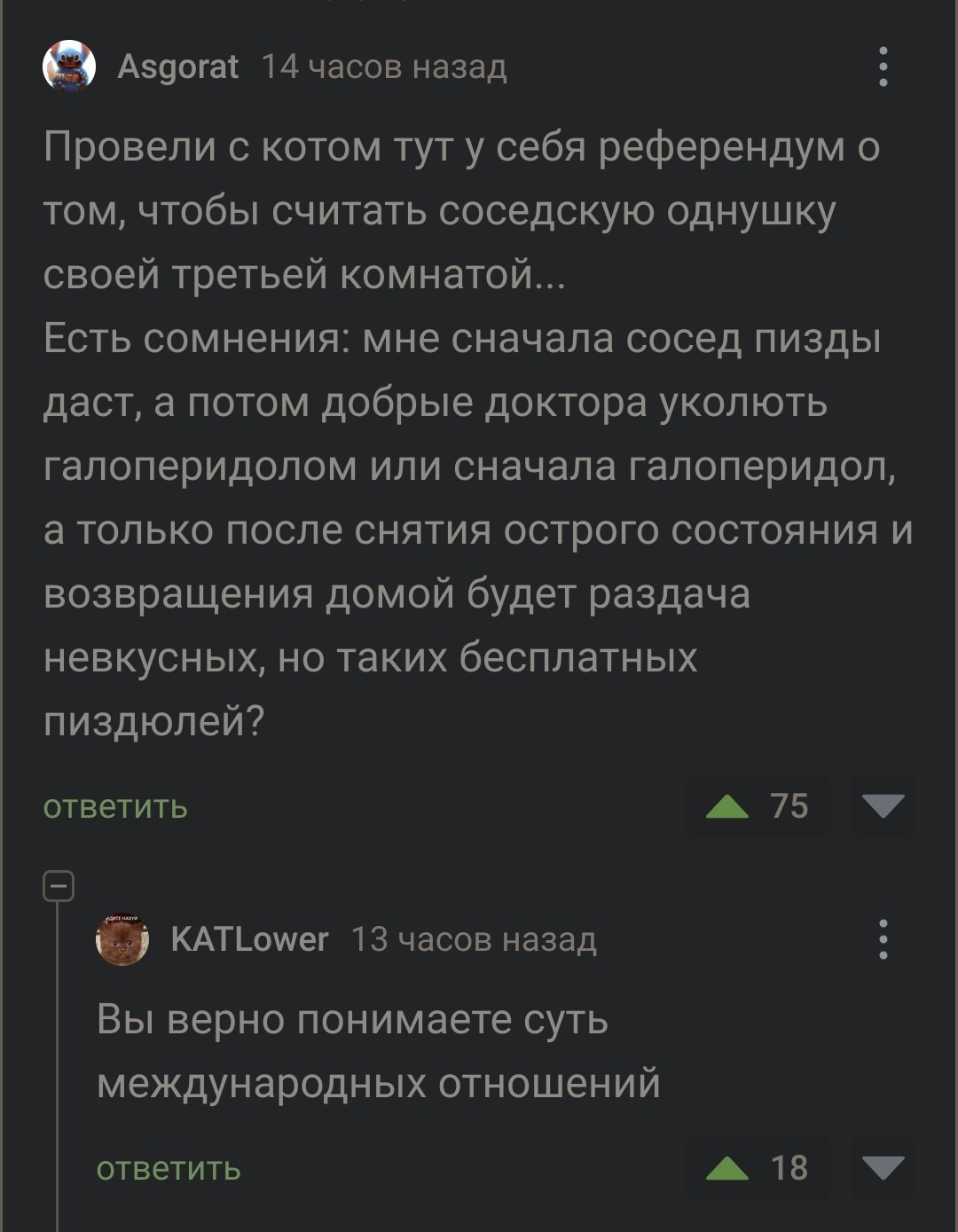This screenshot has width=958, height=1232.
Task: Open the overflow menu on Asgorat's comment
Action: point(883,67)
